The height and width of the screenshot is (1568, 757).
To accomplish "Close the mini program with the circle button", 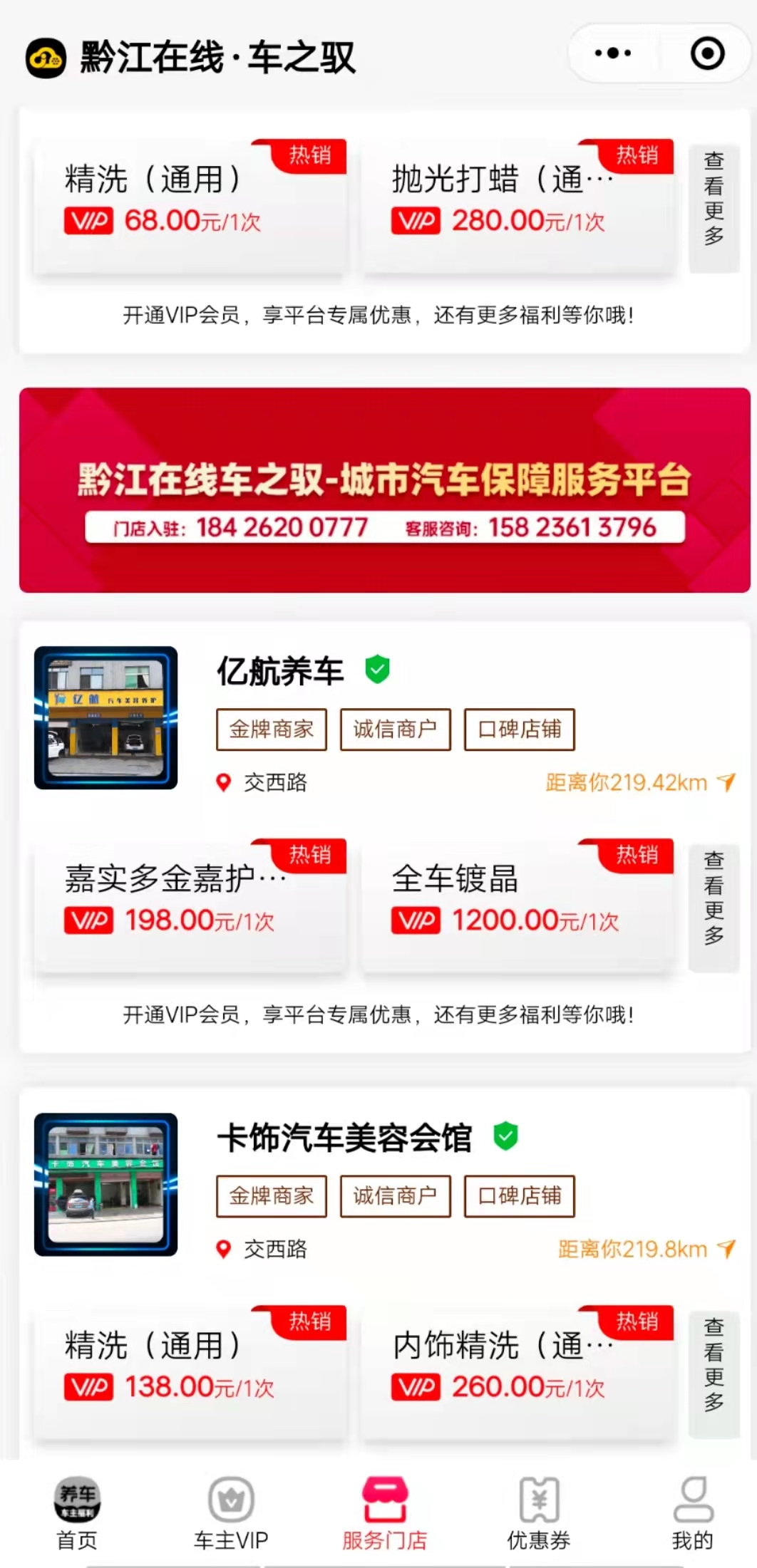I will [x=707, y=53].
